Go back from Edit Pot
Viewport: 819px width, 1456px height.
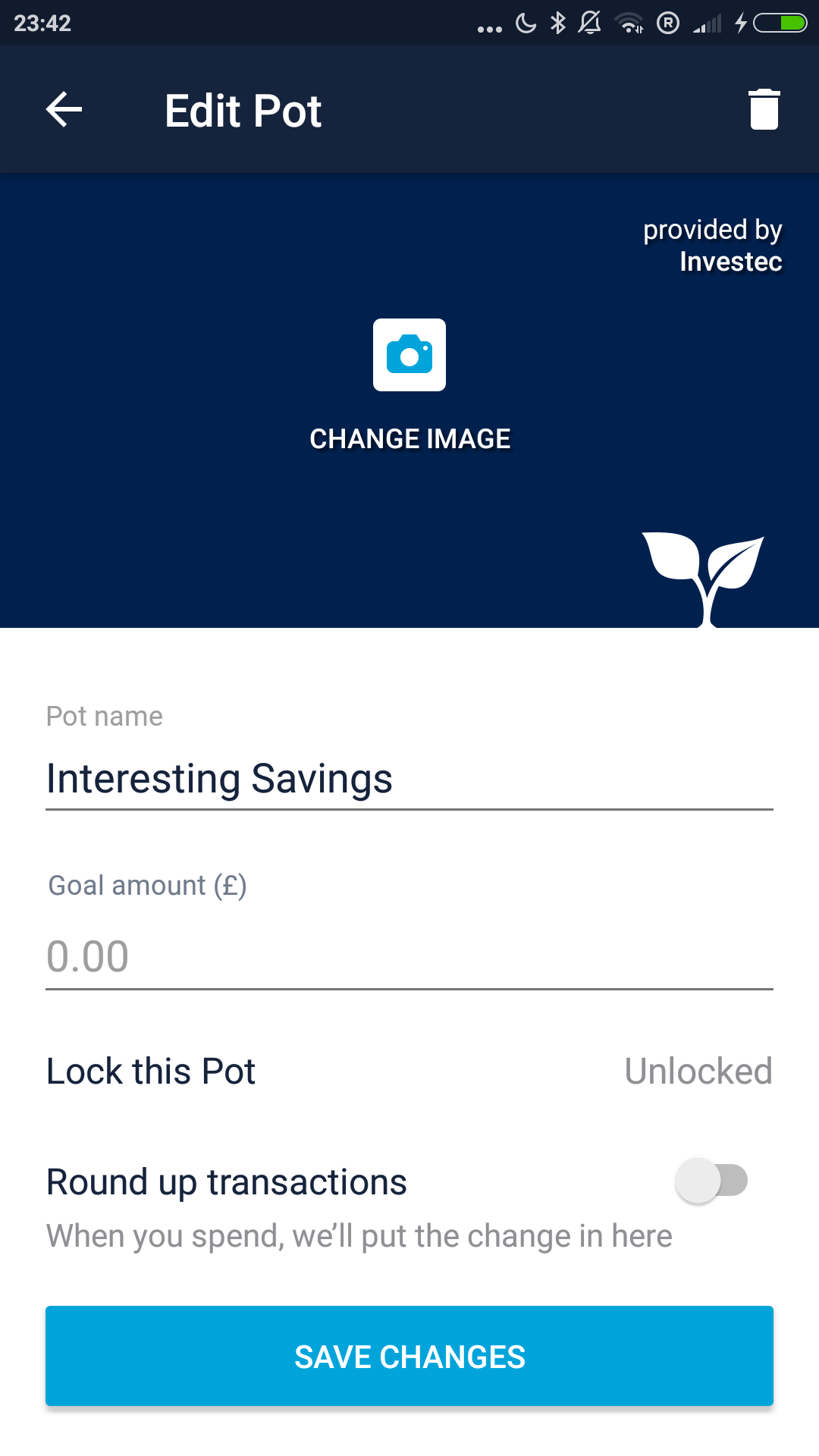tap(64, 110)
